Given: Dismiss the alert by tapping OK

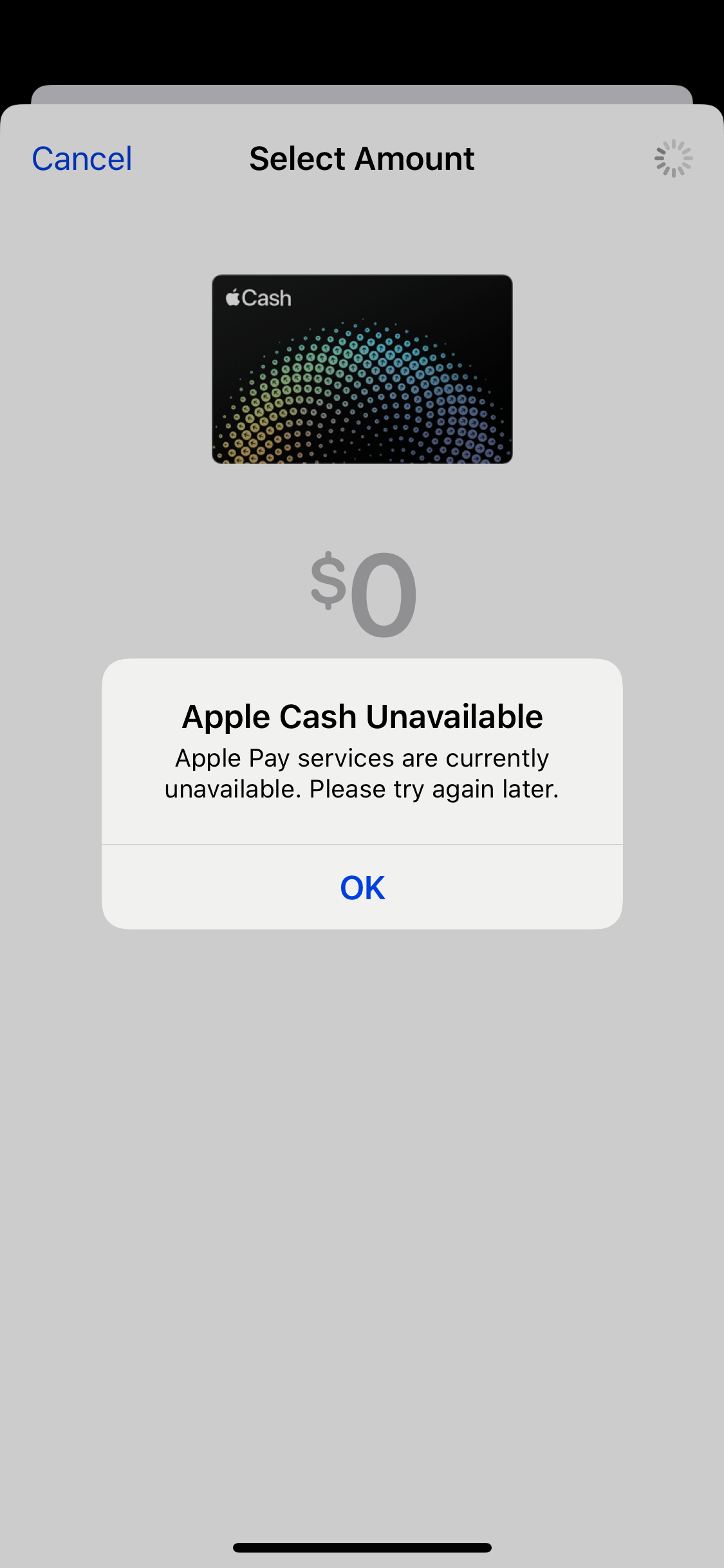Looking at the screenshot, I should point(362,886).
